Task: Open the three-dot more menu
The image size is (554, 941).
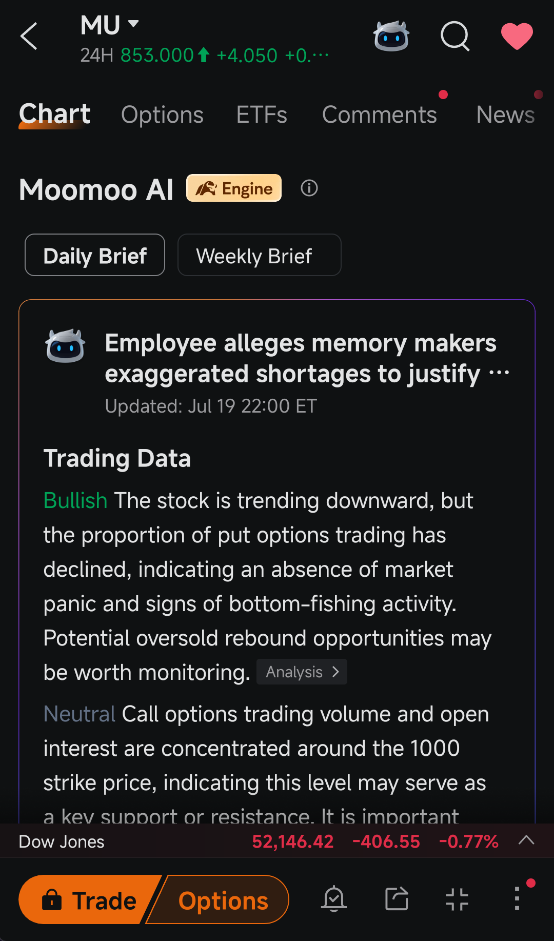Action: [x=518, y=898]
